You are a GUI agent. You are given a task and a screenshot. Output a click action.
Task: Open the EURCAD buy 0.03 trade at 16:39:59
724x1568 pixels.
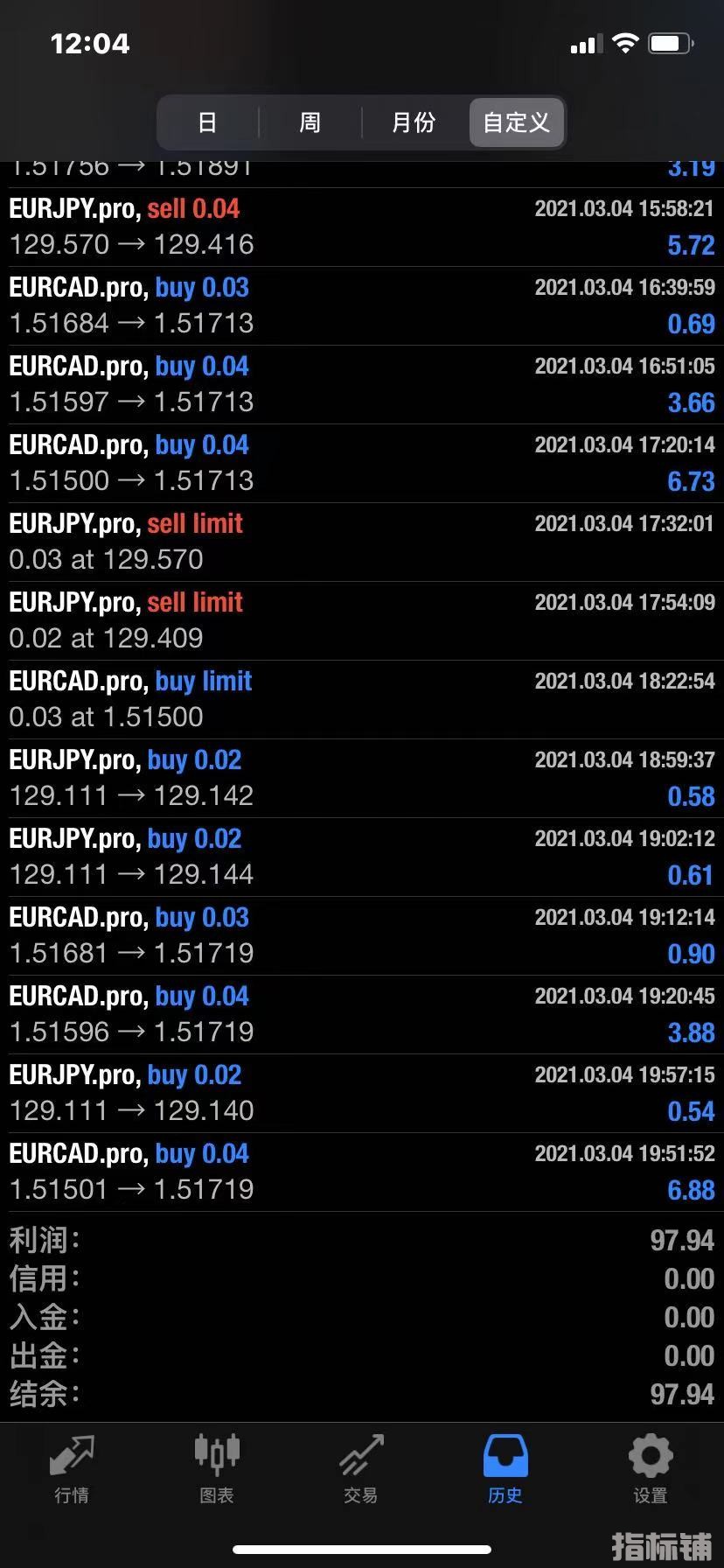point(362,306)
